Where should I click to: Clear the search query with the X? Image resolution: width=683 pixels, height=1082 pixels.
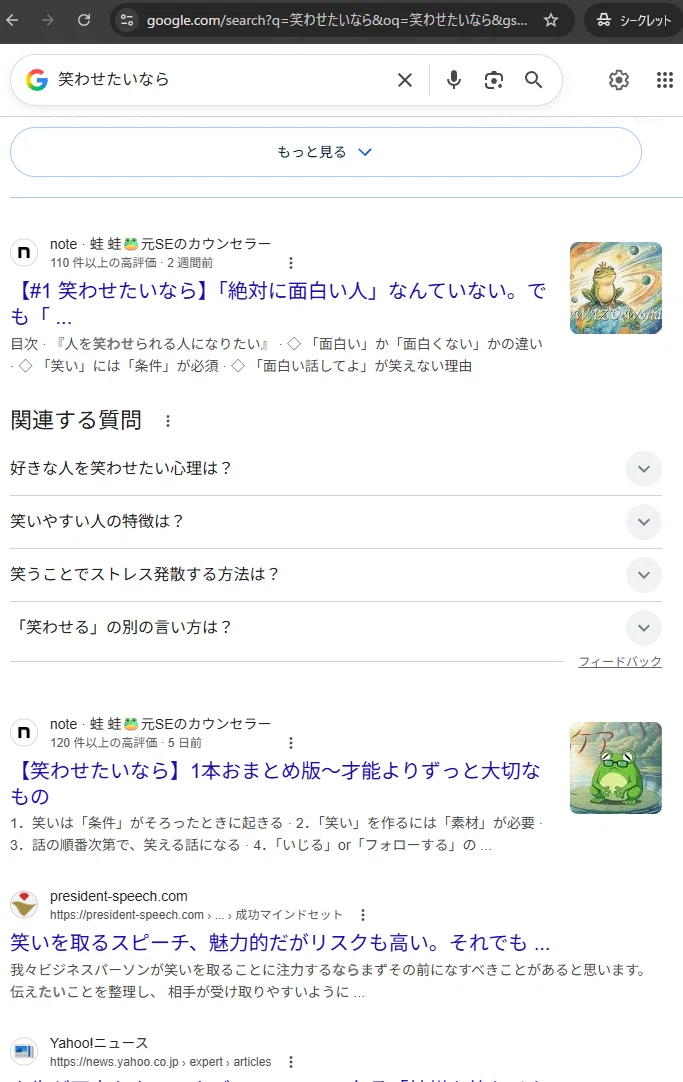pyautogui.click(x=405, y=80)
